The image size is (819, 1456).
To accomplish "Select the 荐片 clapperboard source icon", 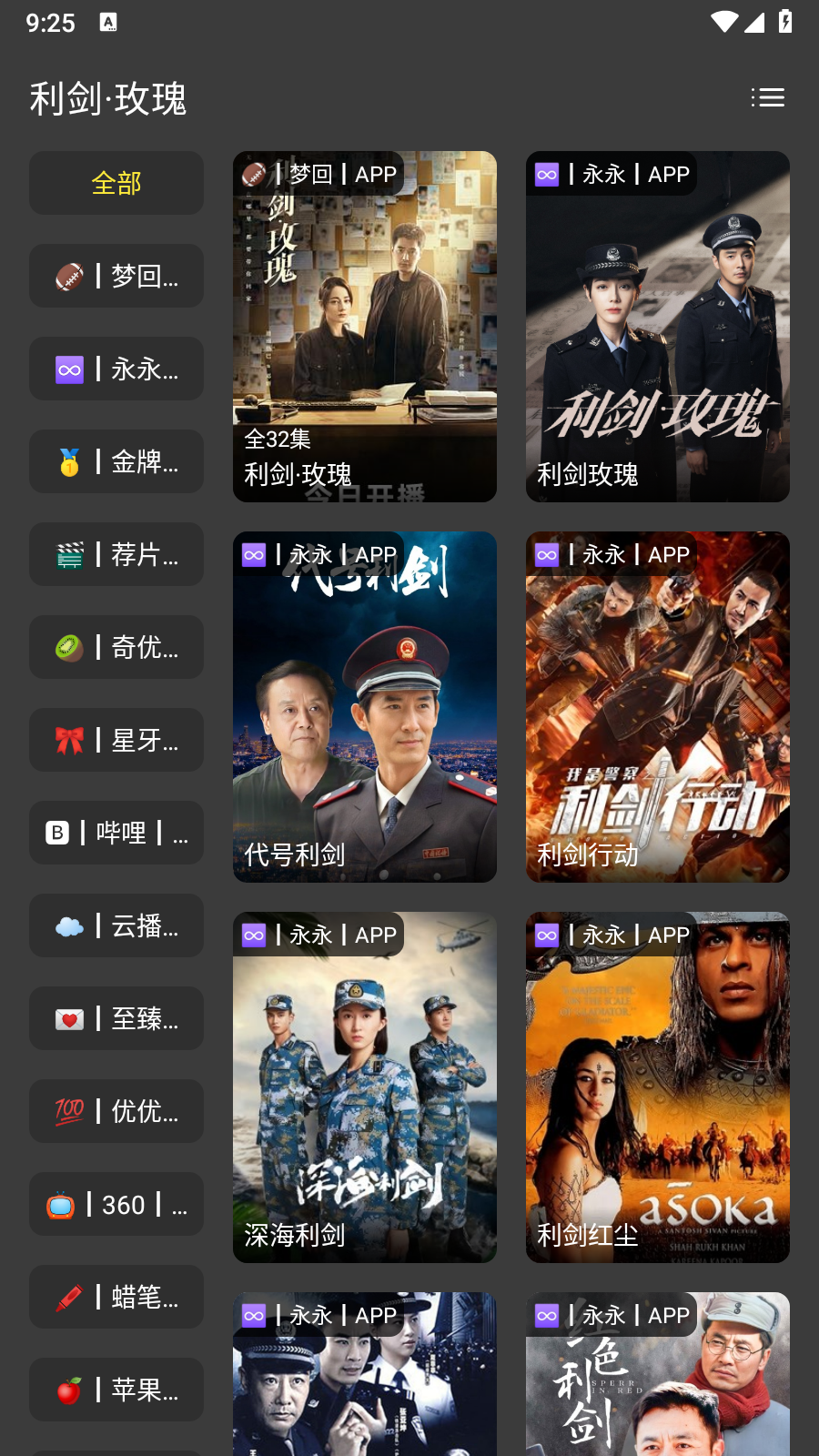I will click(x=116, y=554).
